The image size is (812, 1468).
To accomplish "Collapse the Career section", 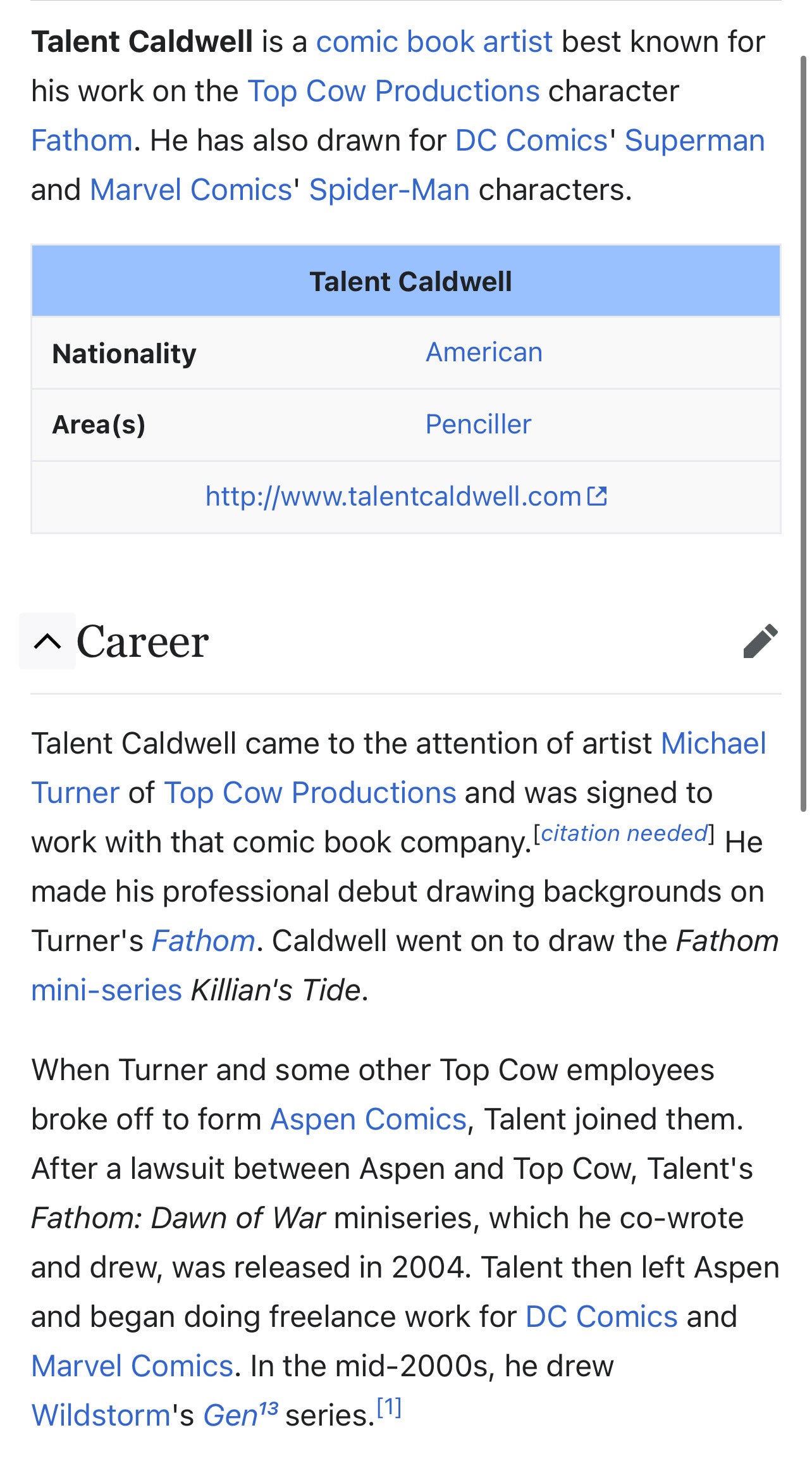I will (47, 641).
